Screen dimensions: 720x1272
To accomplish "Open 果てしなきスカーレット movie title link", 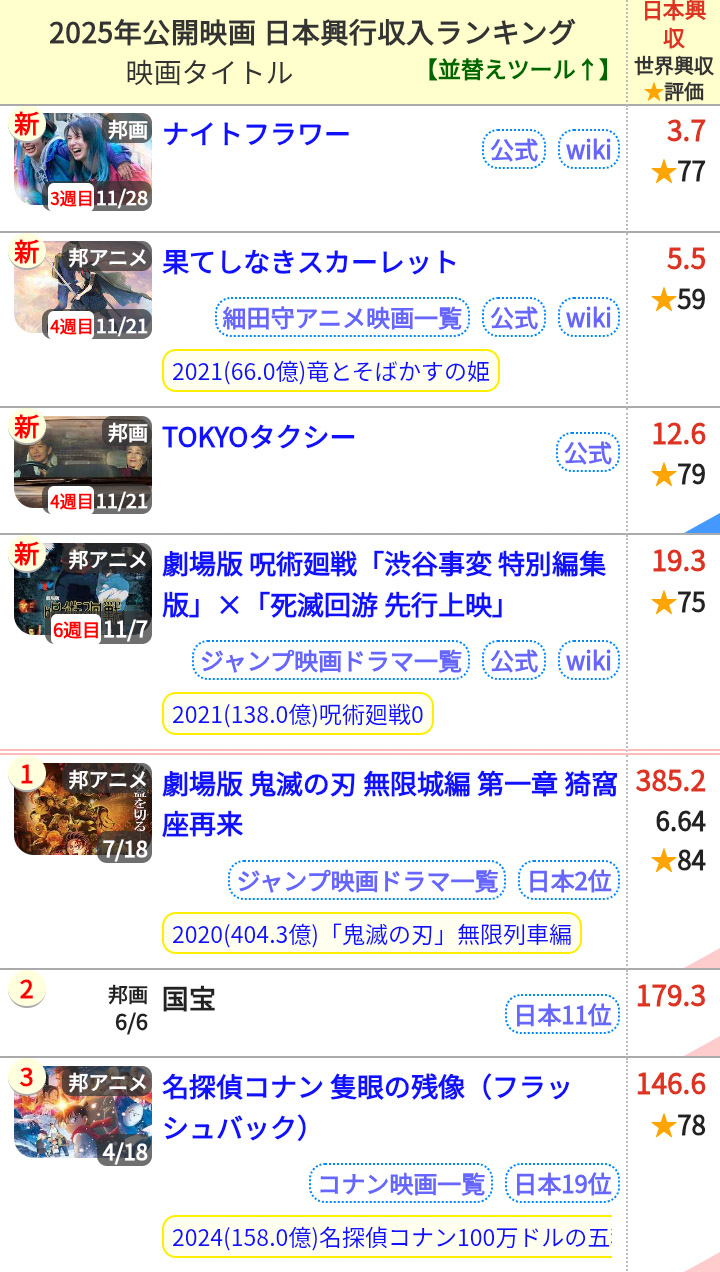I will point(310,262).
